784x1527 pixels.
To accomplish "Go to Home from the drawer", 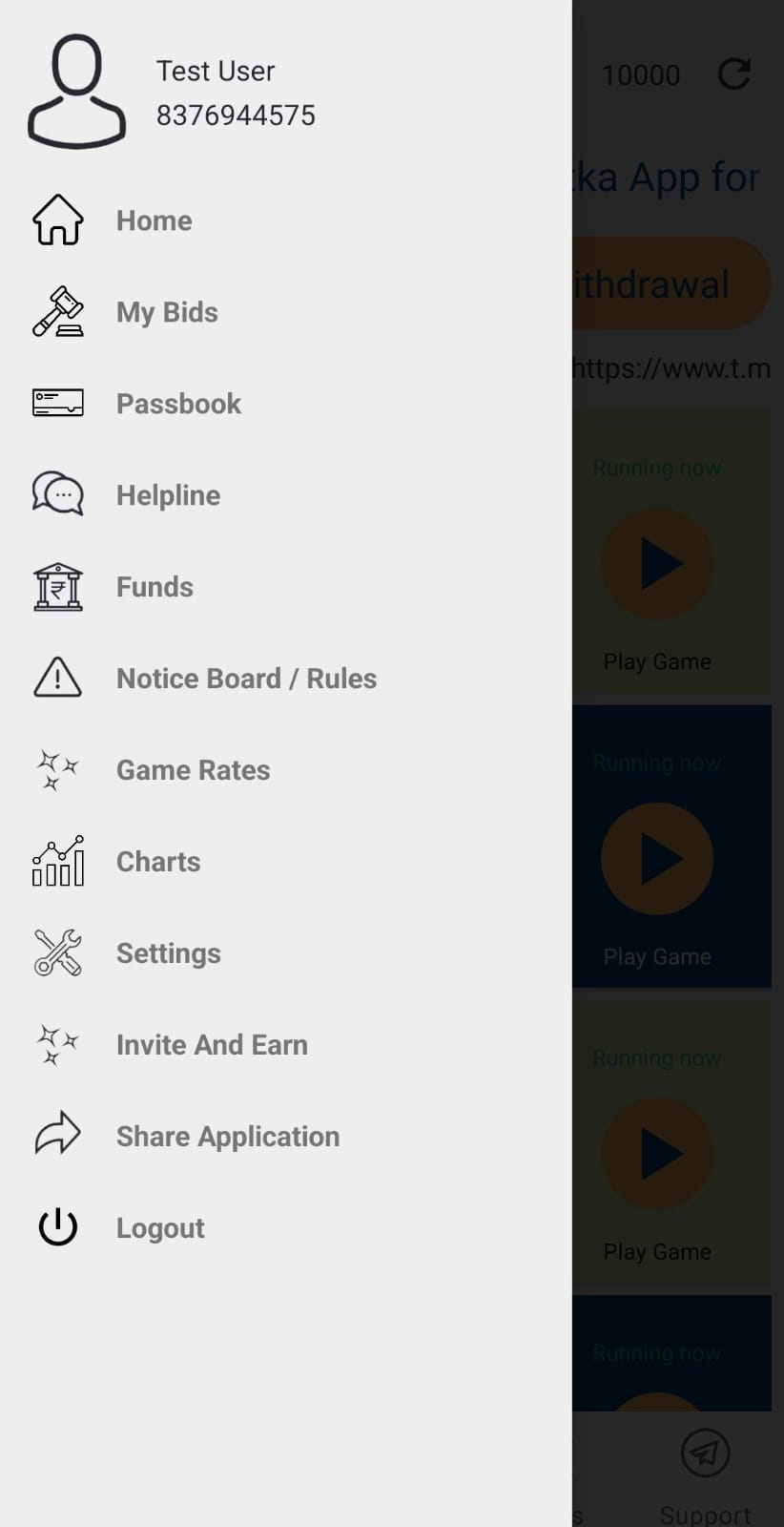I will 154,220.
